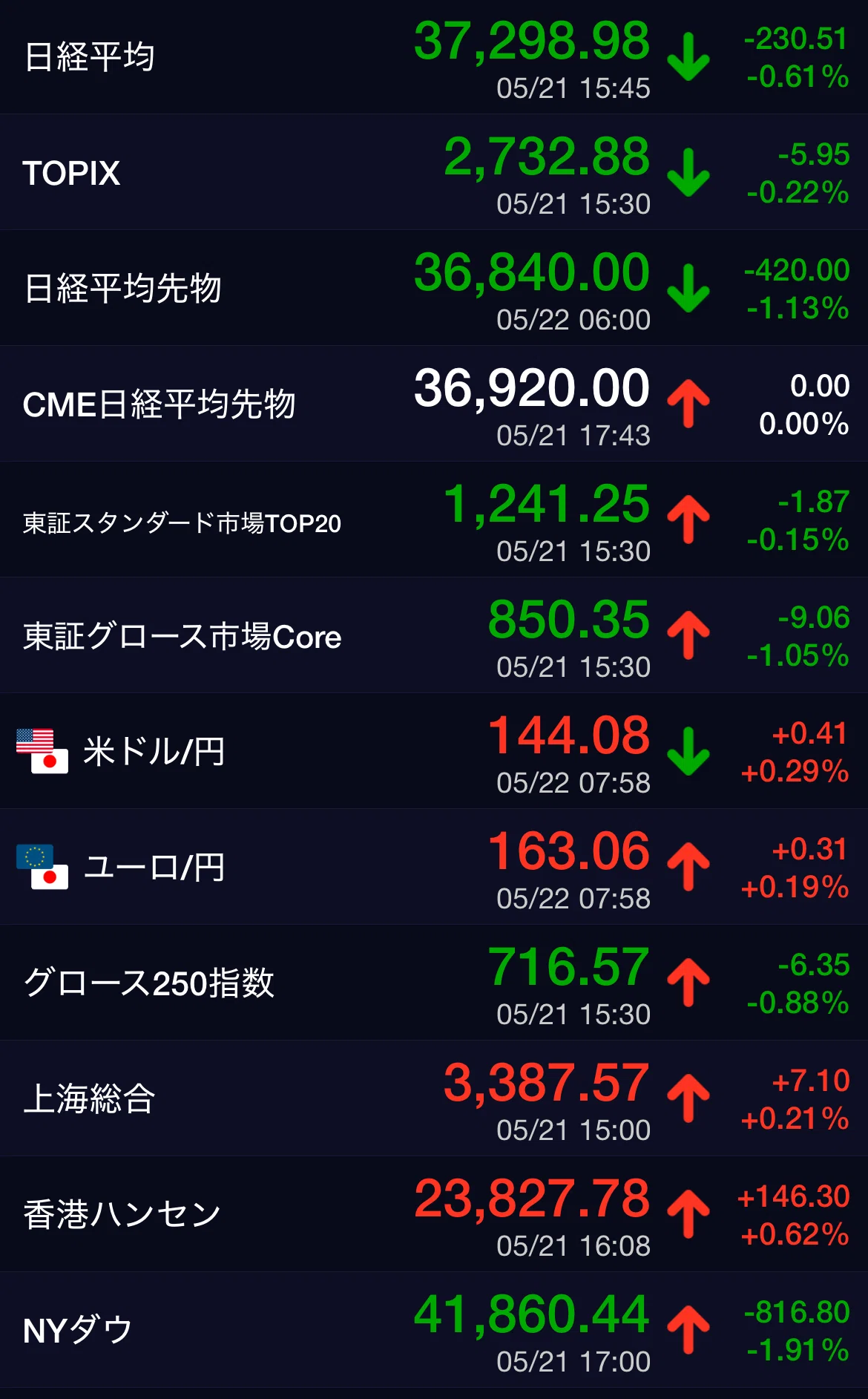Open the グロース250指数 row

click(434, 983)
